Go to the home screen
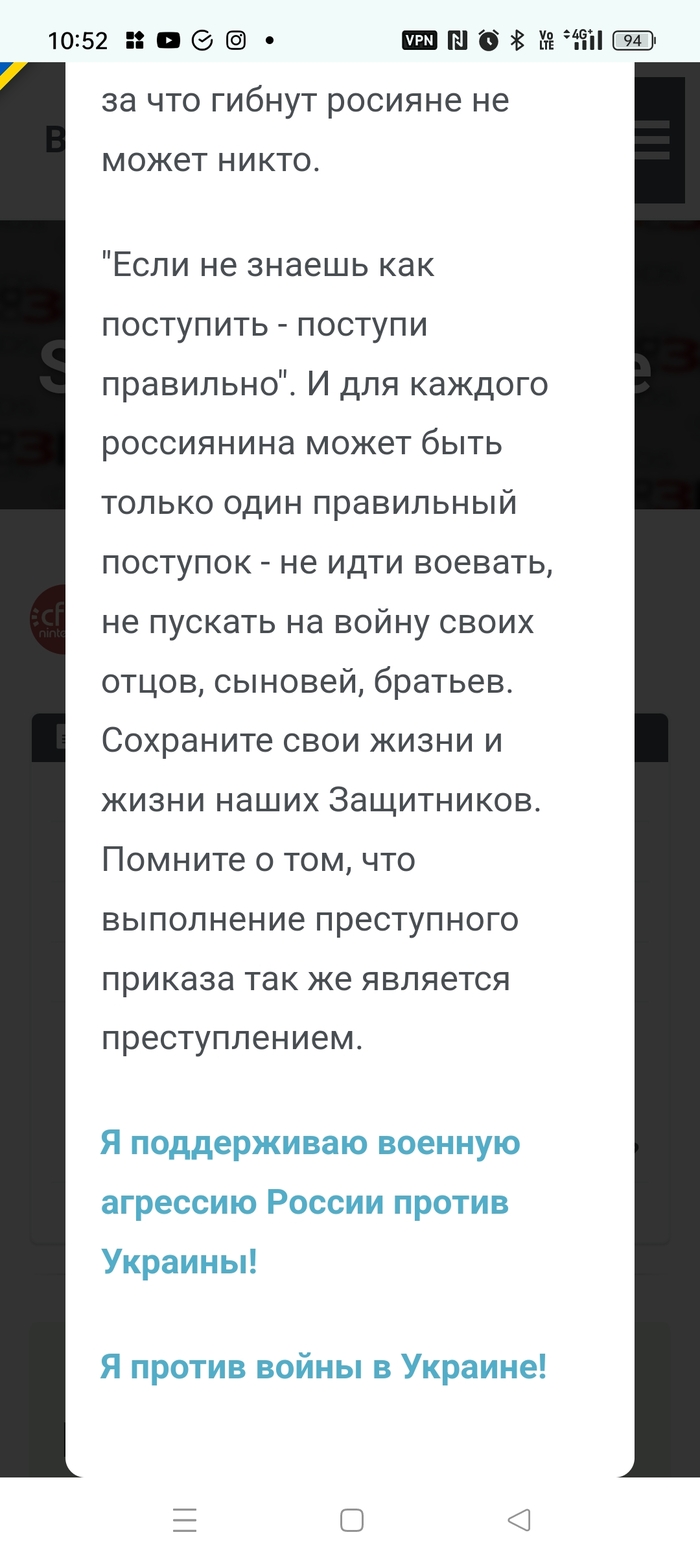 (x=351, y=1520)
